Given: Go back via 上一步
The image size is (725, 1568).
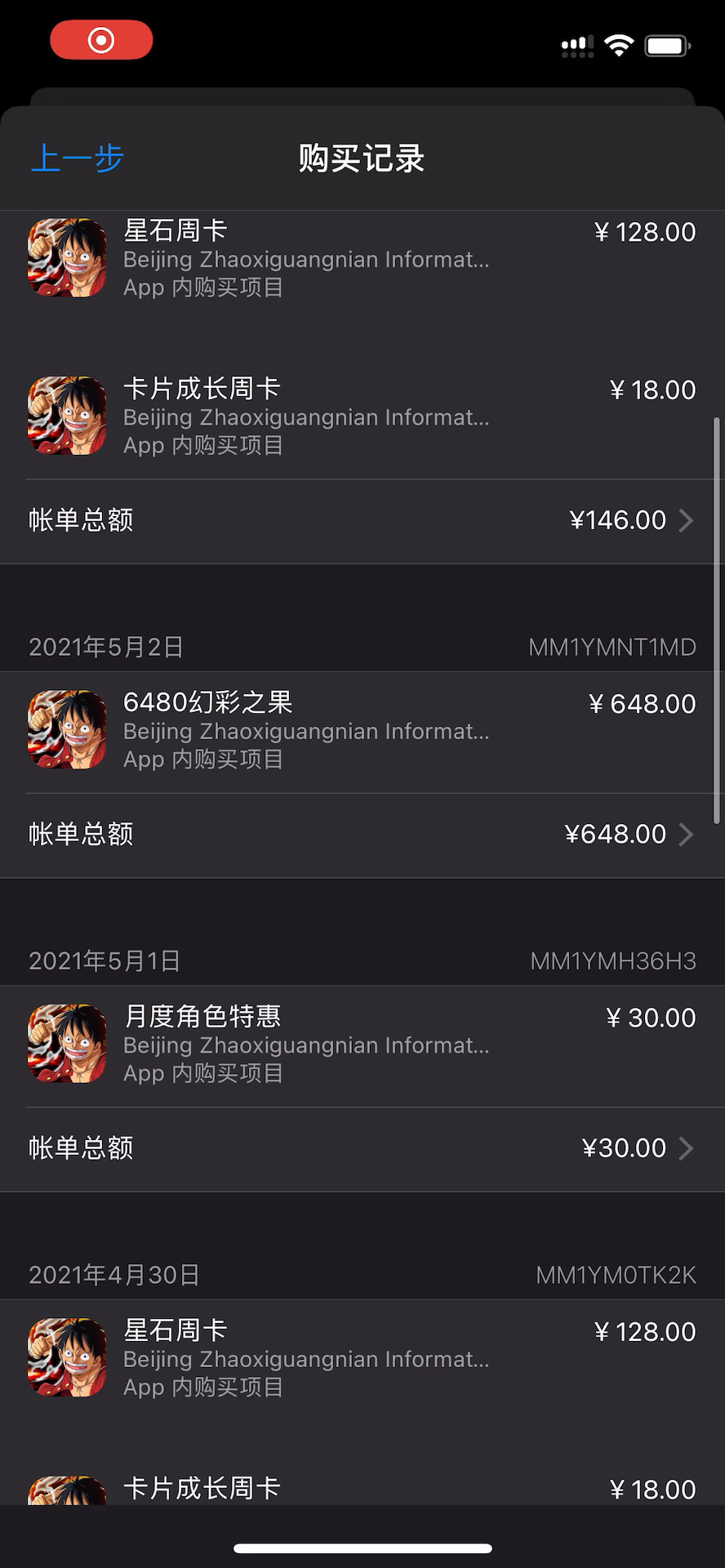Looking at the screenshot, I should (77, 158).
